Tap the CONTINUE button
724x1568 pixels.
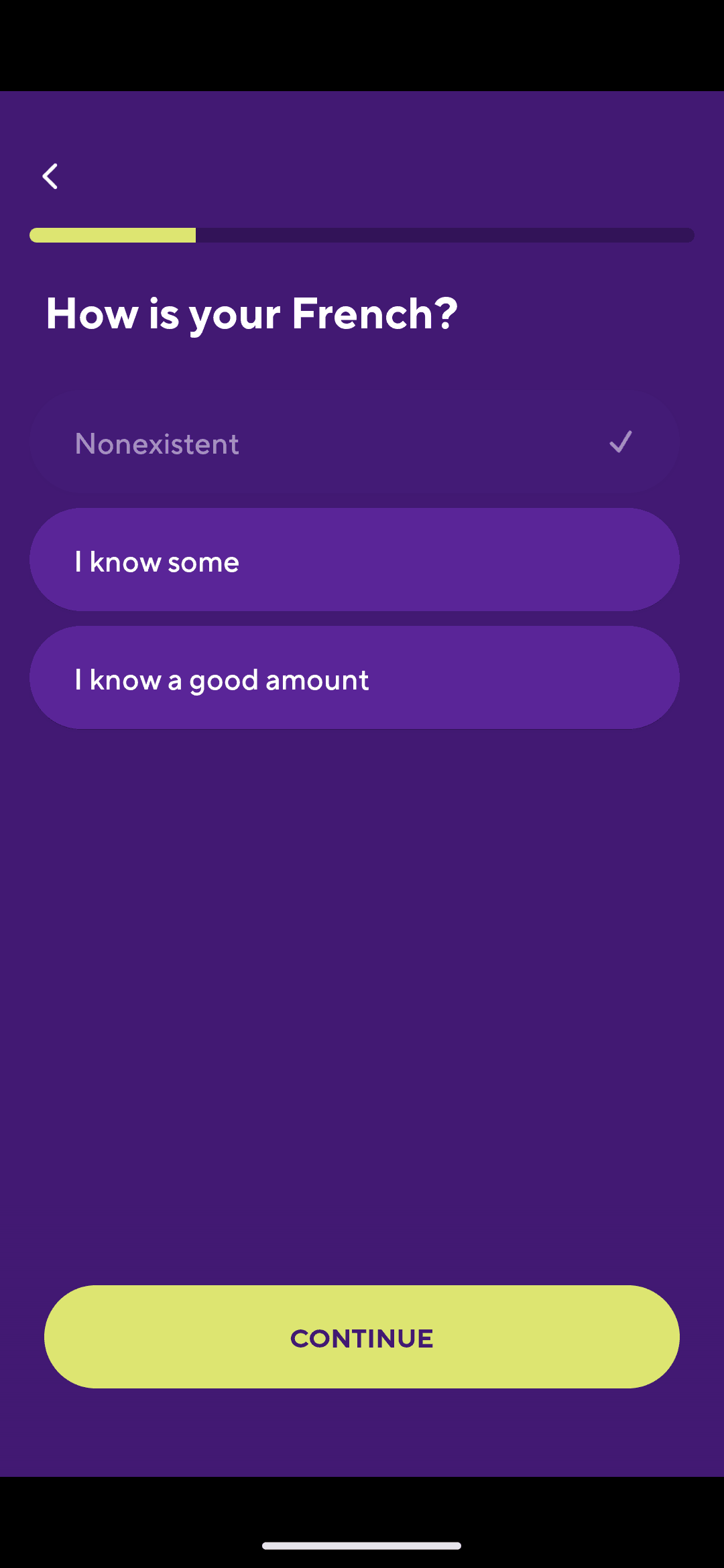coord(362,1337)
